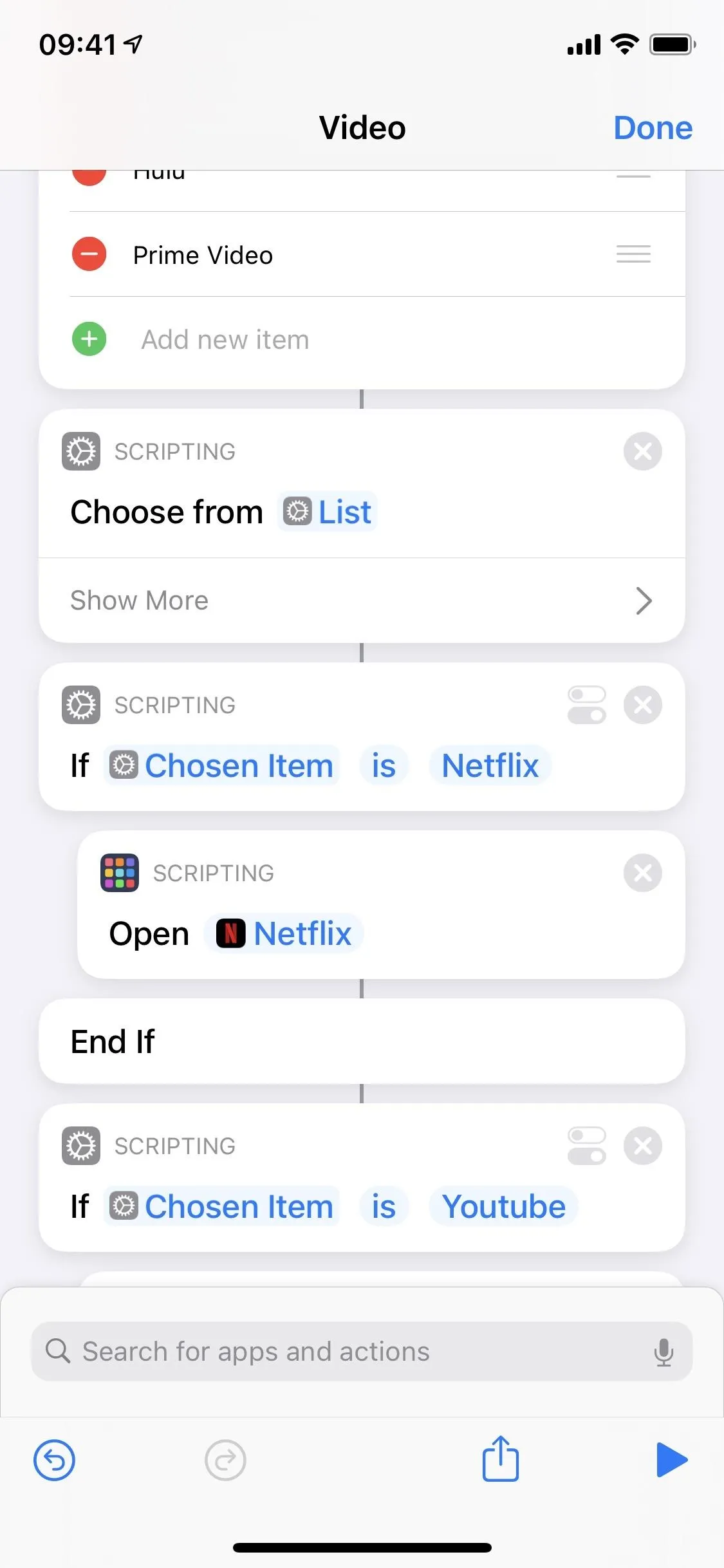The width and height of the screenshot is (724, 1568).
Task: Remove the Open Netflix action
Action: coord(642,873)
